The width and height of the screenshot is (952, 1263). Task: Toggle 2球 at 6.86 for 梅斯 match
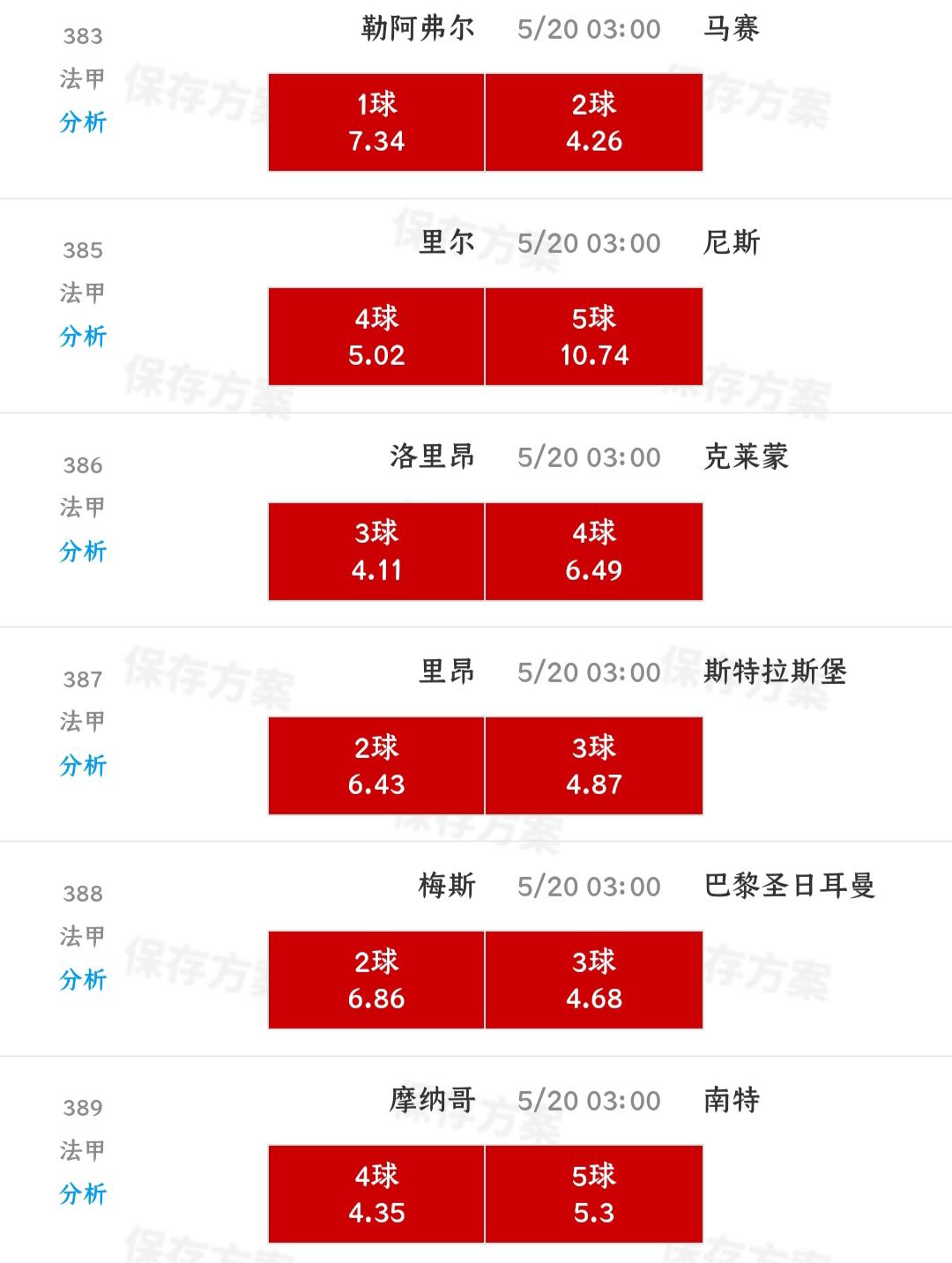[376, 980]
